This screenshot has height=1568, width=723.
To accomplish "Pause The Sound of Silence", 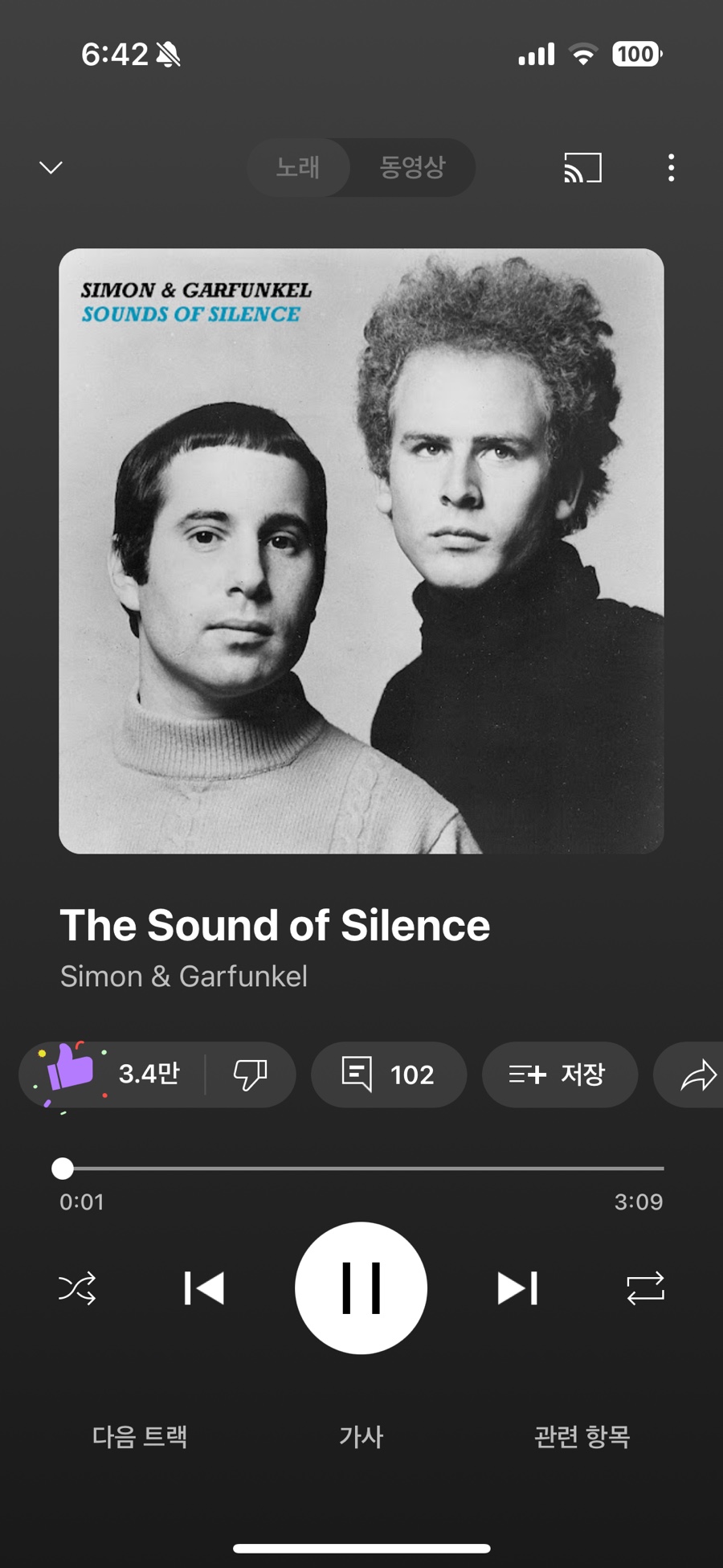I will point(361,1288).
